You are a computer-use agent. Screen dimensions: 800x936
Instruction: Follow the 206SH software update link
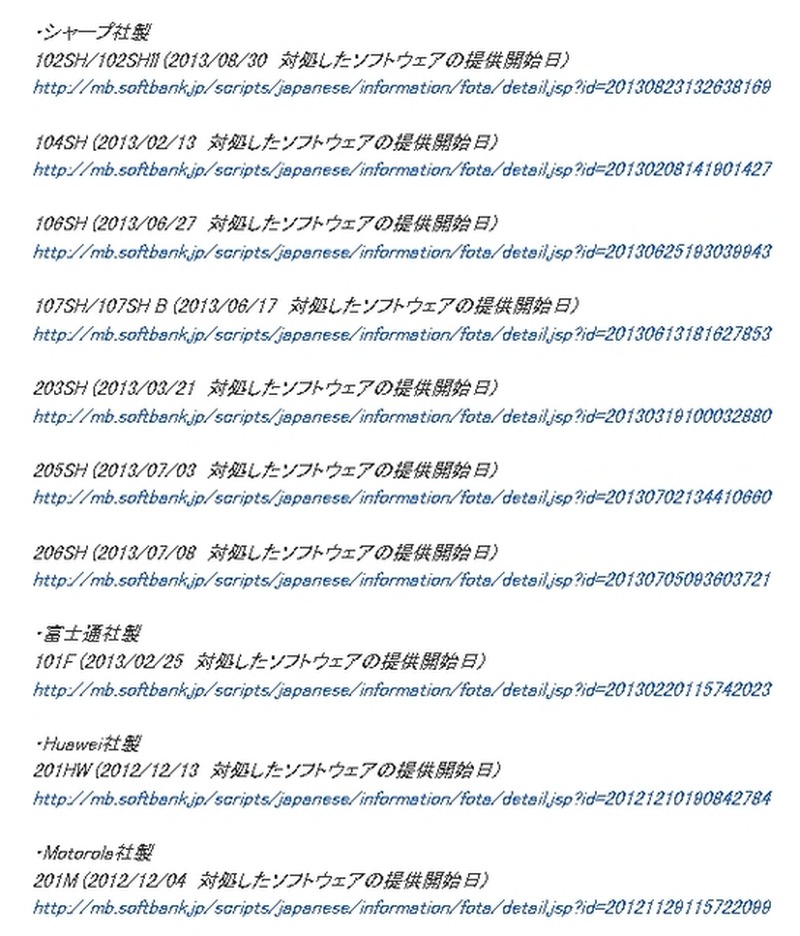coord(401,578)
